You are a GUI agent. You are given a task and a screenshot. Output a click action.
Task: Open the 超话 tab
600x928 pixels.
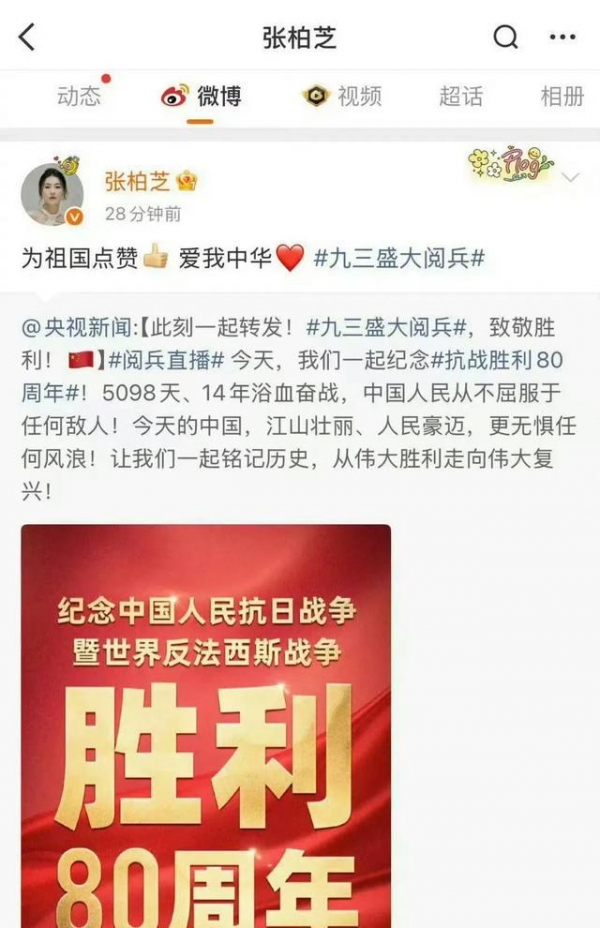pyautogui.click(x=461, y=96)
